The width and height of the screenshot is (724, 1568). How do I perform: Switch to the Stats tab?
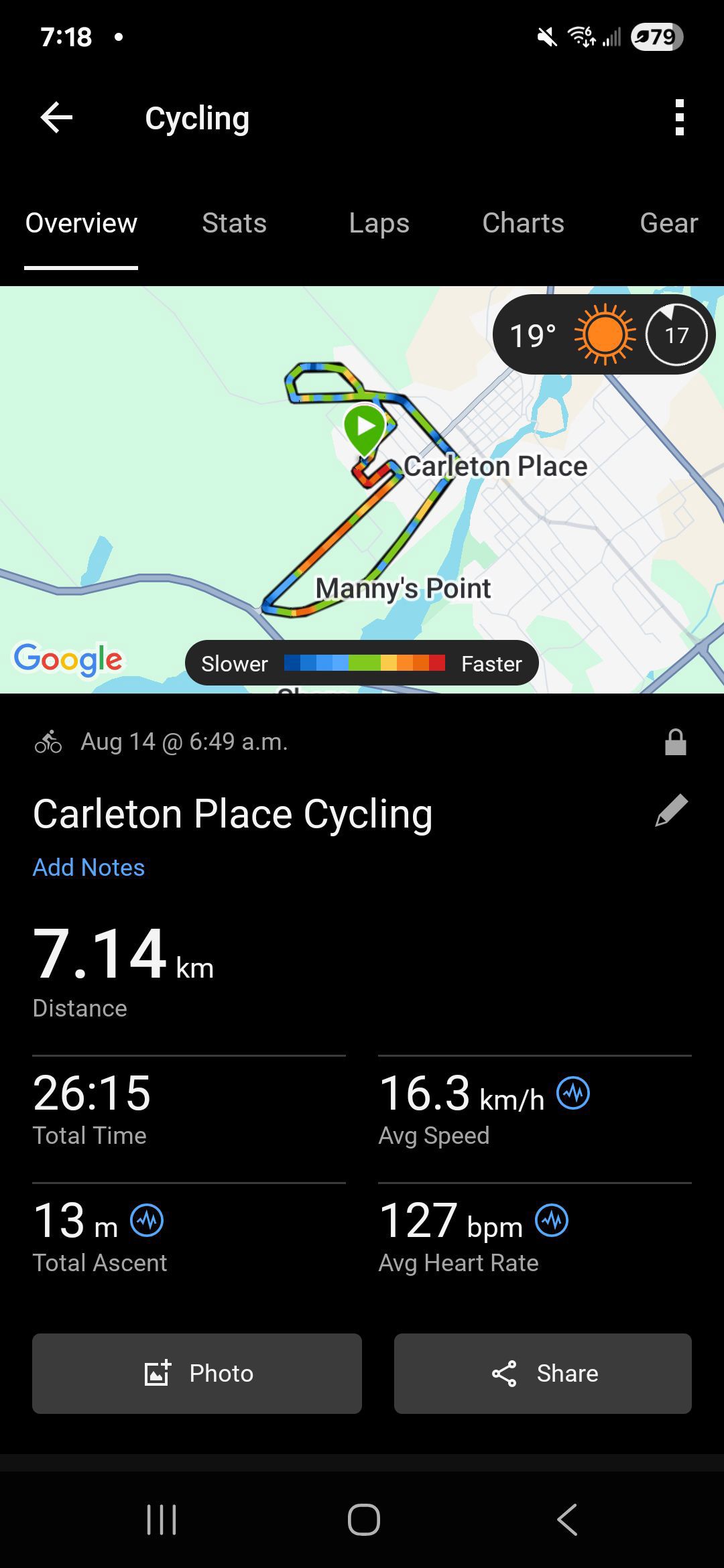coord(234,223)
